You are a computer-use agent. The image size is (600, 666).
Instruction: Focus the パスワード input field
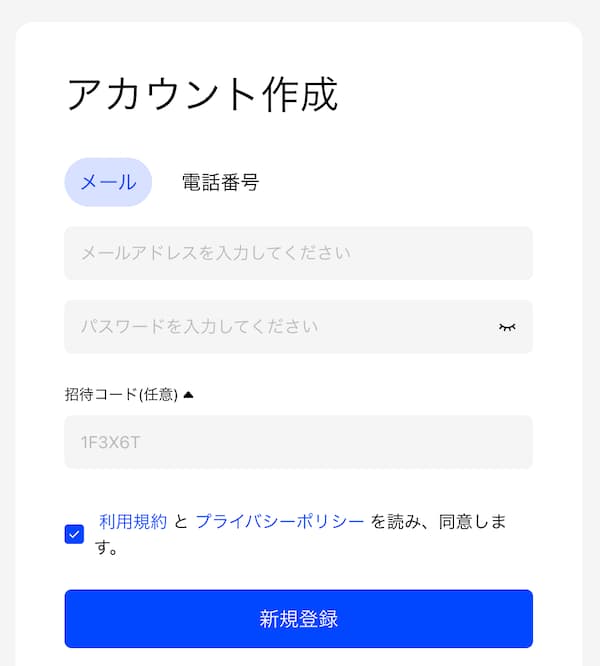[x=280, y=327]
